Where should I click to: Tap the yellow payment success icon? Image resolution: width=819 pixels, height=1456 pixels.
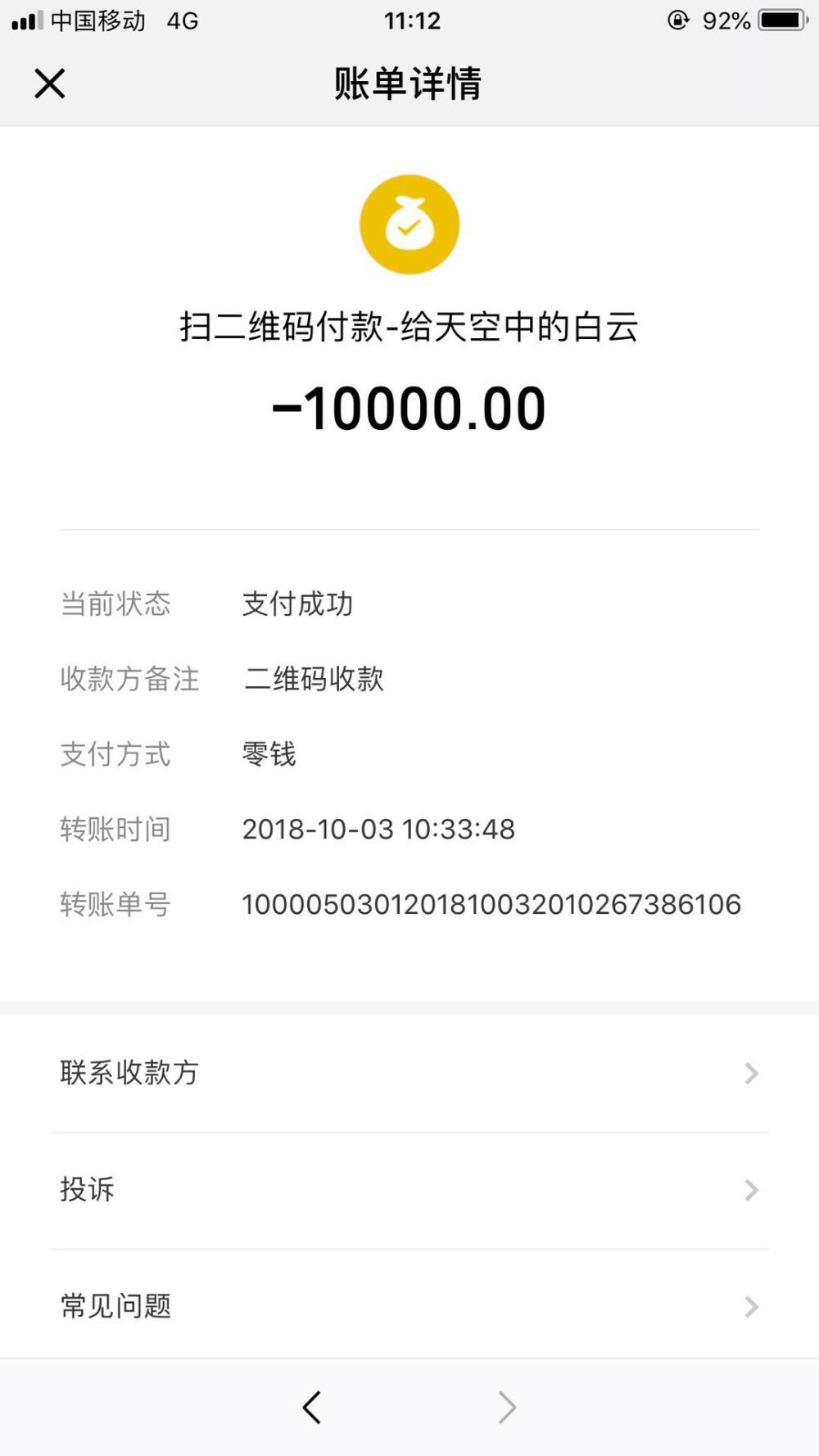pyautogui.click(x=409, y=224)
